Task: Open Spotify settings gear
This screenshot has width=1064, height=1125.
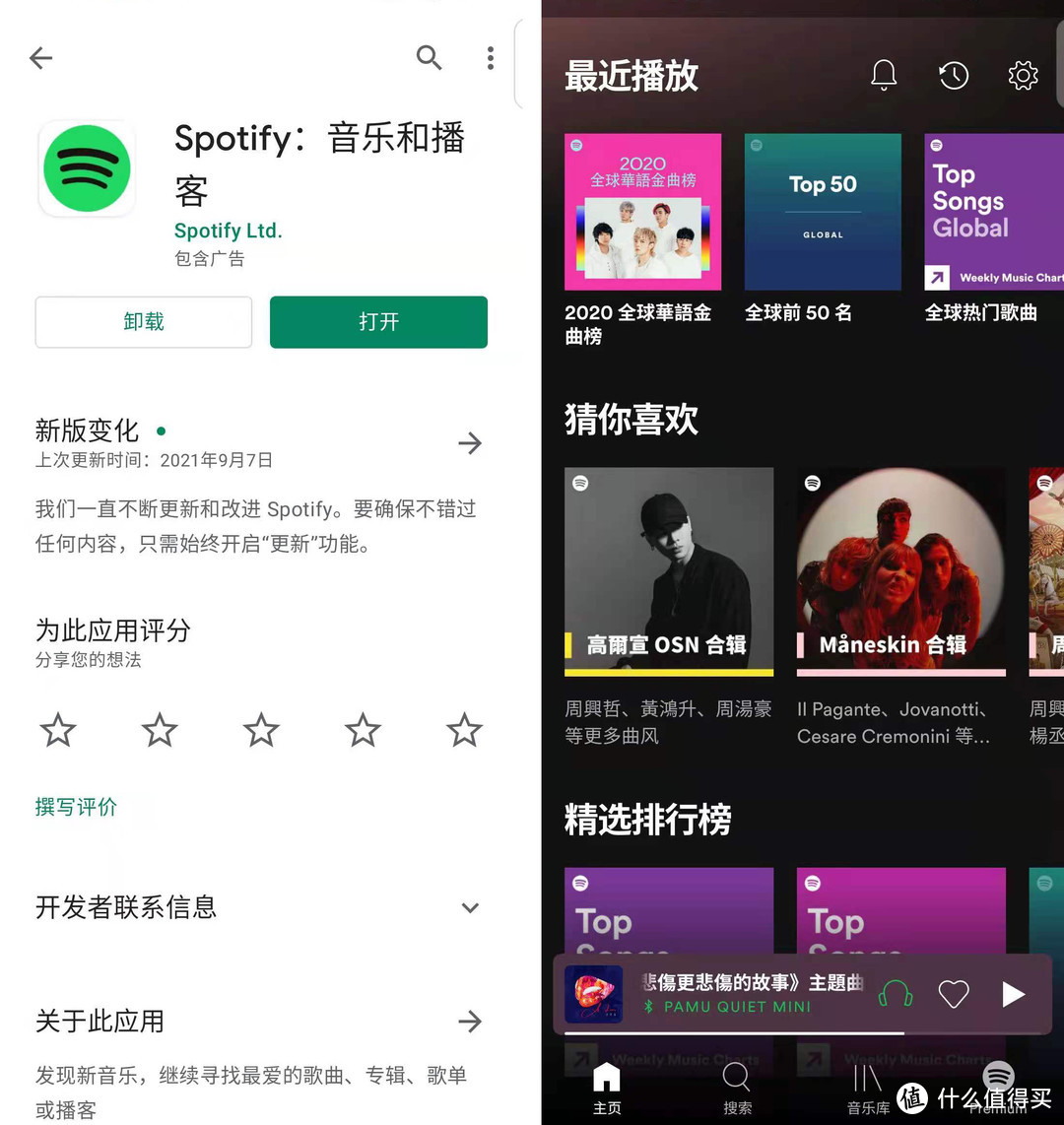Action: (x=1023, y=75)
